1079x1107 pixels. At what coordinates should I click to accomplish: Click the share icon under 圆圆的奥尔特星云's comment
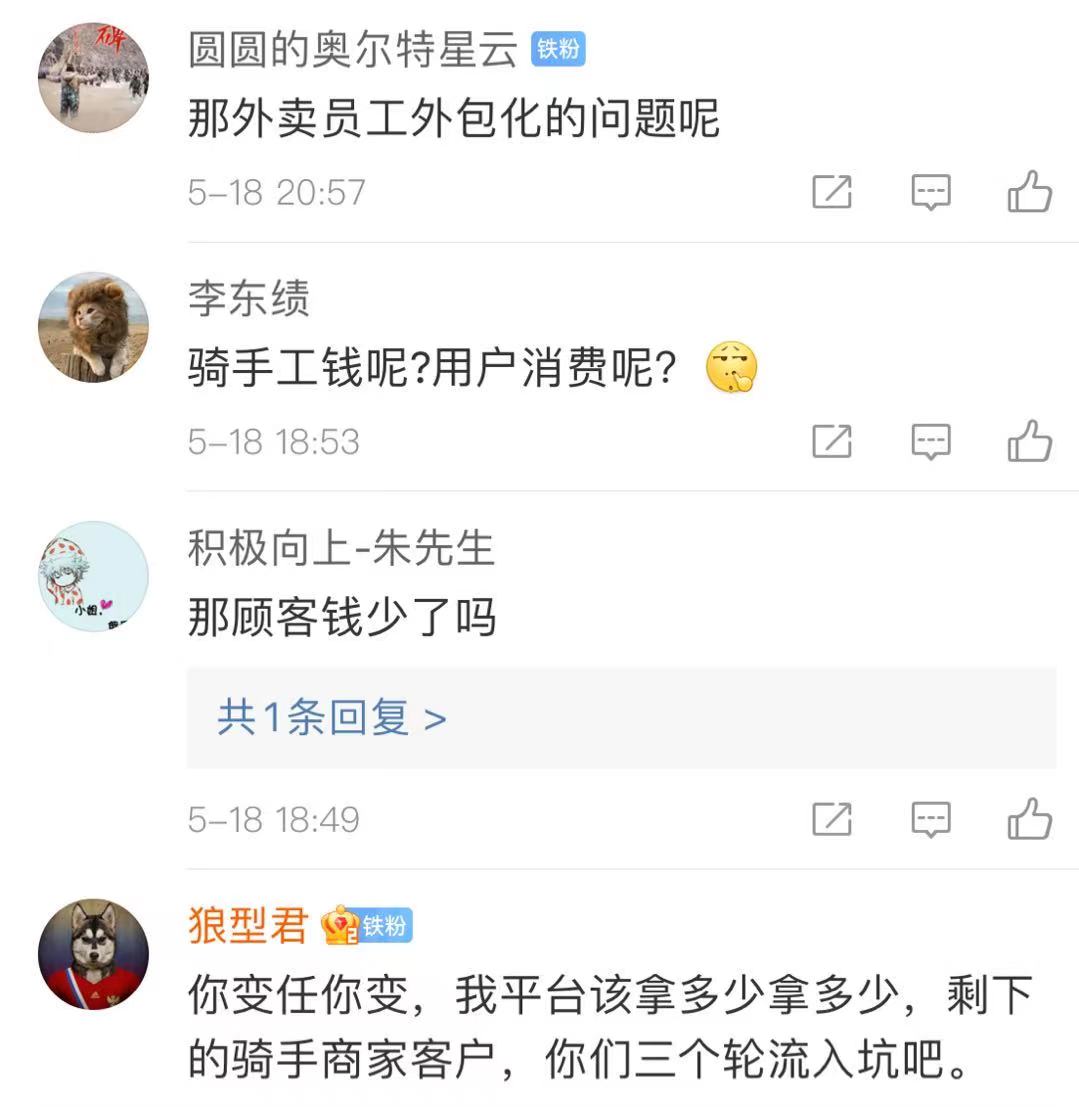click(x=833, y=193)
